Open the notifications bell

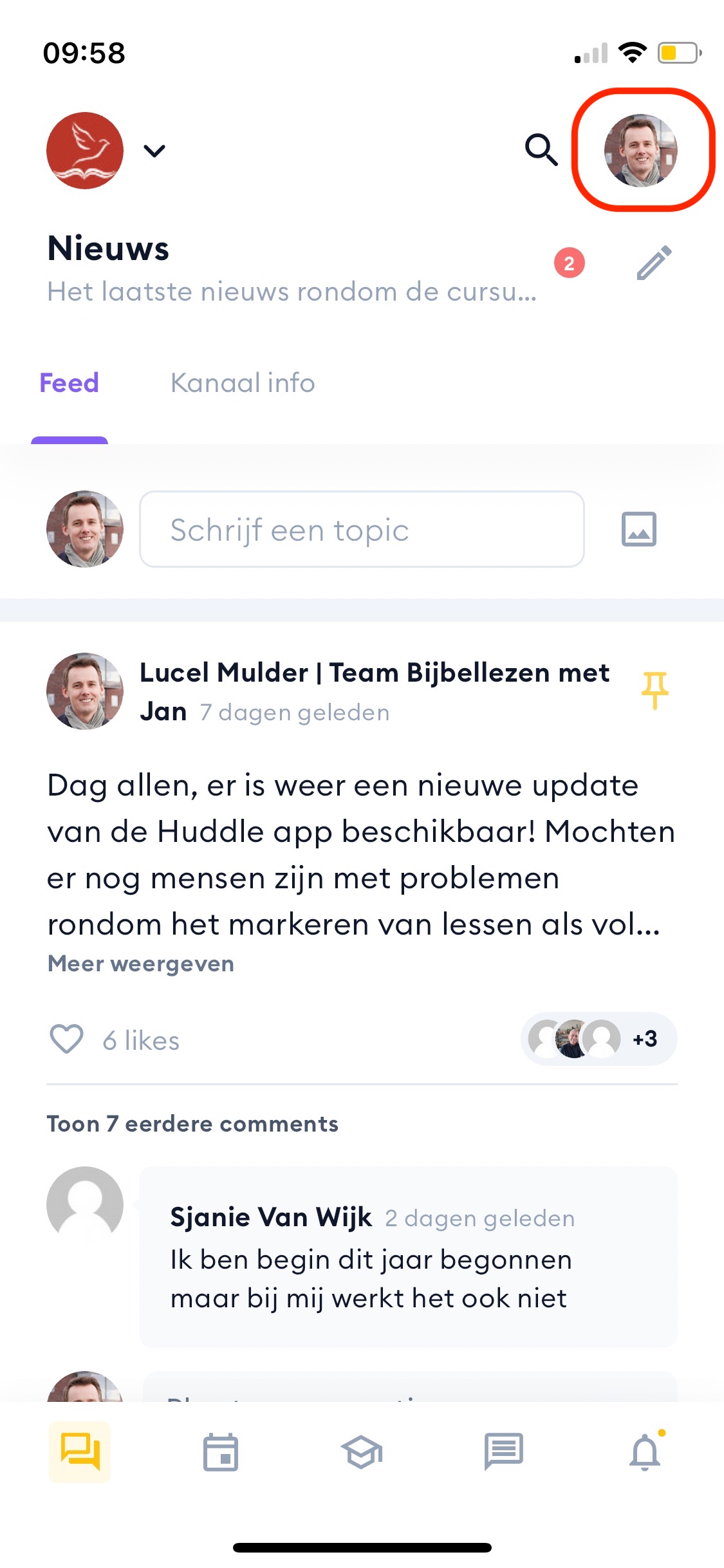(x=645, y=1452)
